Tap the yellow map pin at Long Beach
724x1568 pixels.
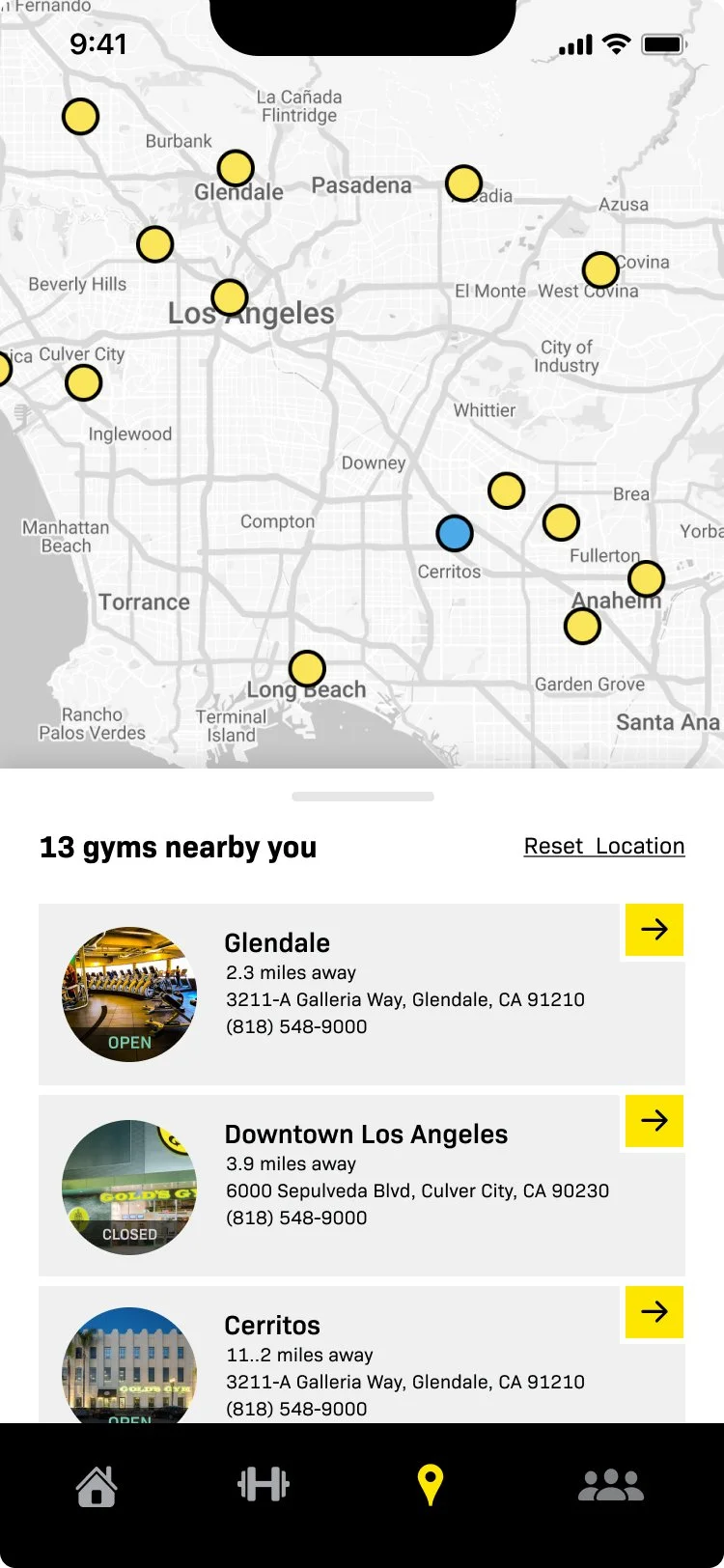pos(307,669)
